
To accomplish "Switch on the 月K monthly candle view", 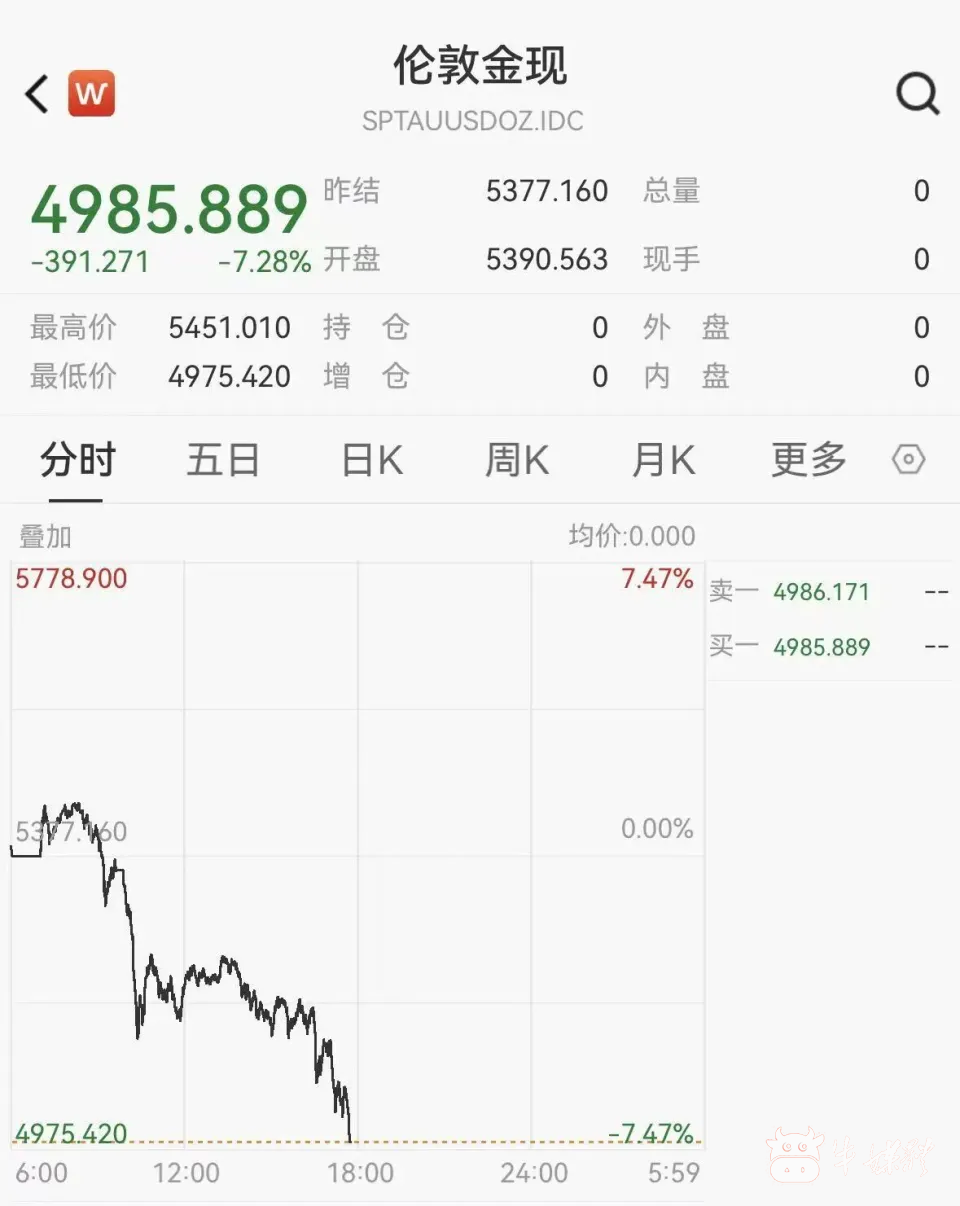I will pos(662,460).
